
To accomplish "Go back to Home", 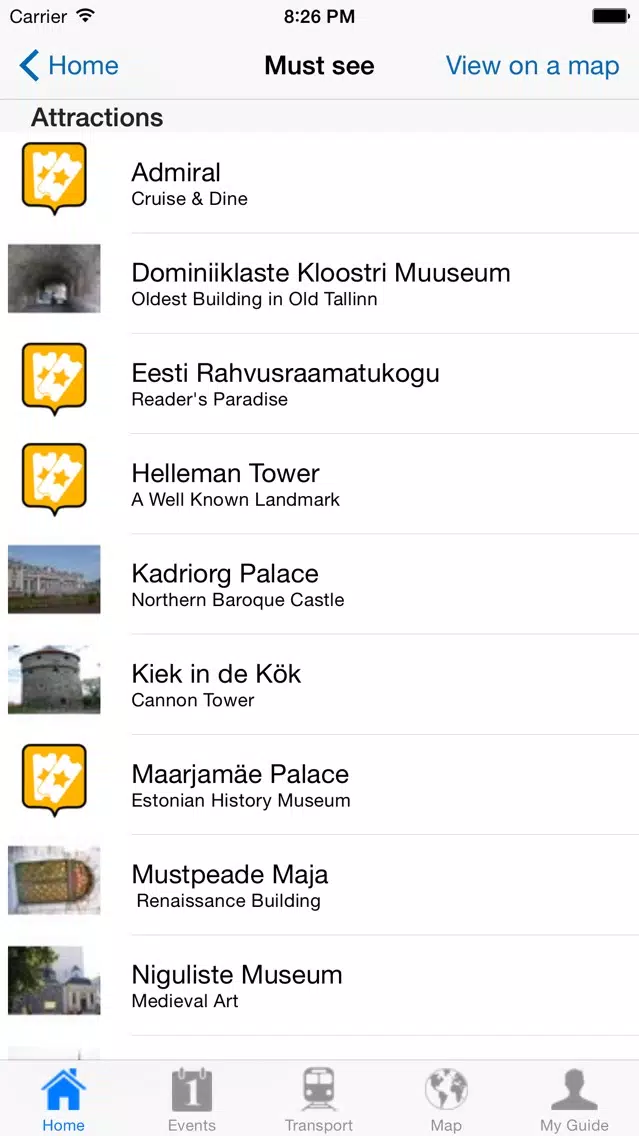I will click(x=69, y=66).
